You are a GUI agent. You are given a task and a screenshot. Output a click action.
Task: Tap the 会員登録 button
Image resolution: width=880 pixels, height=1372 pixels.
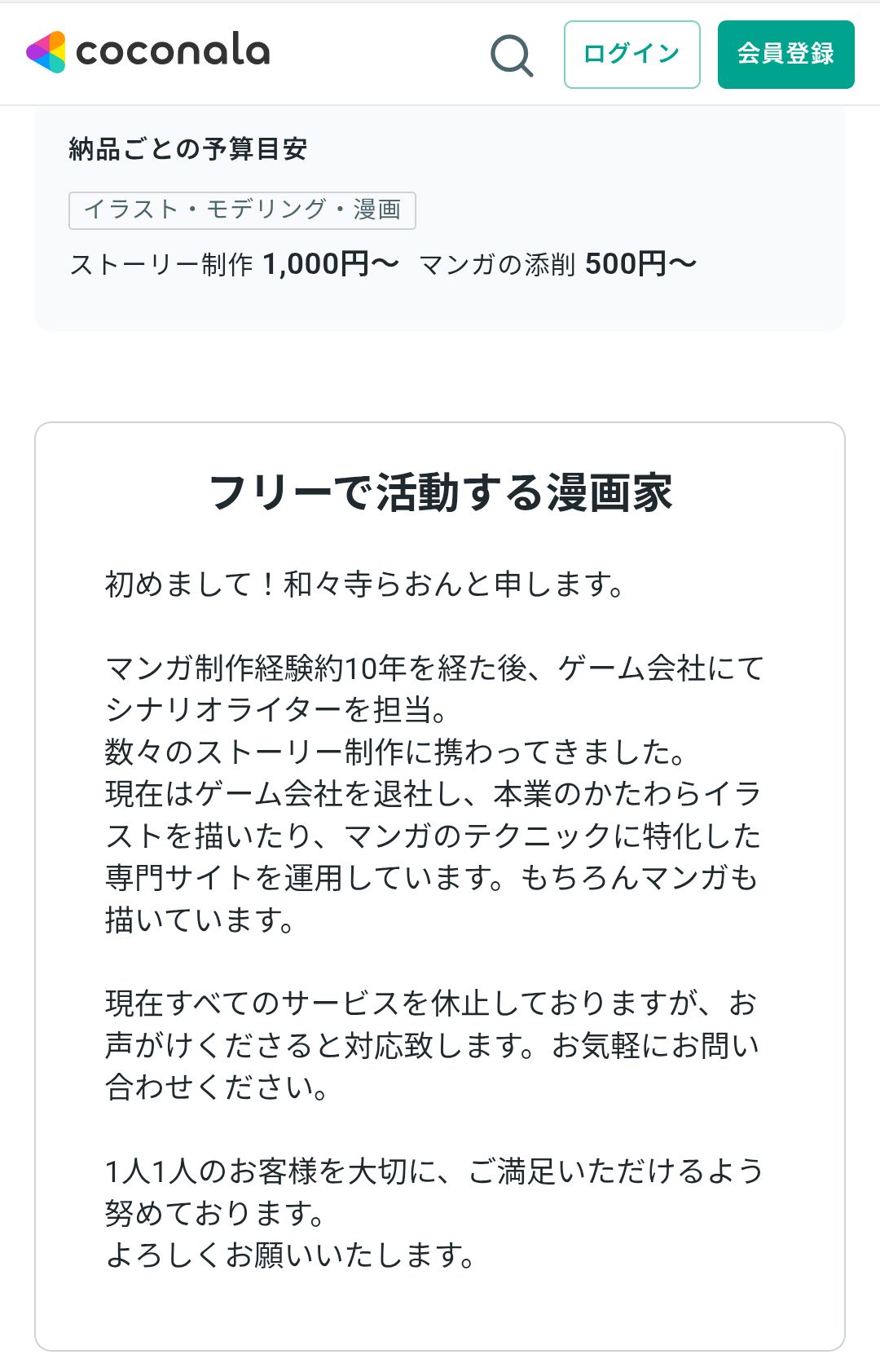click(x=785, y=55)
